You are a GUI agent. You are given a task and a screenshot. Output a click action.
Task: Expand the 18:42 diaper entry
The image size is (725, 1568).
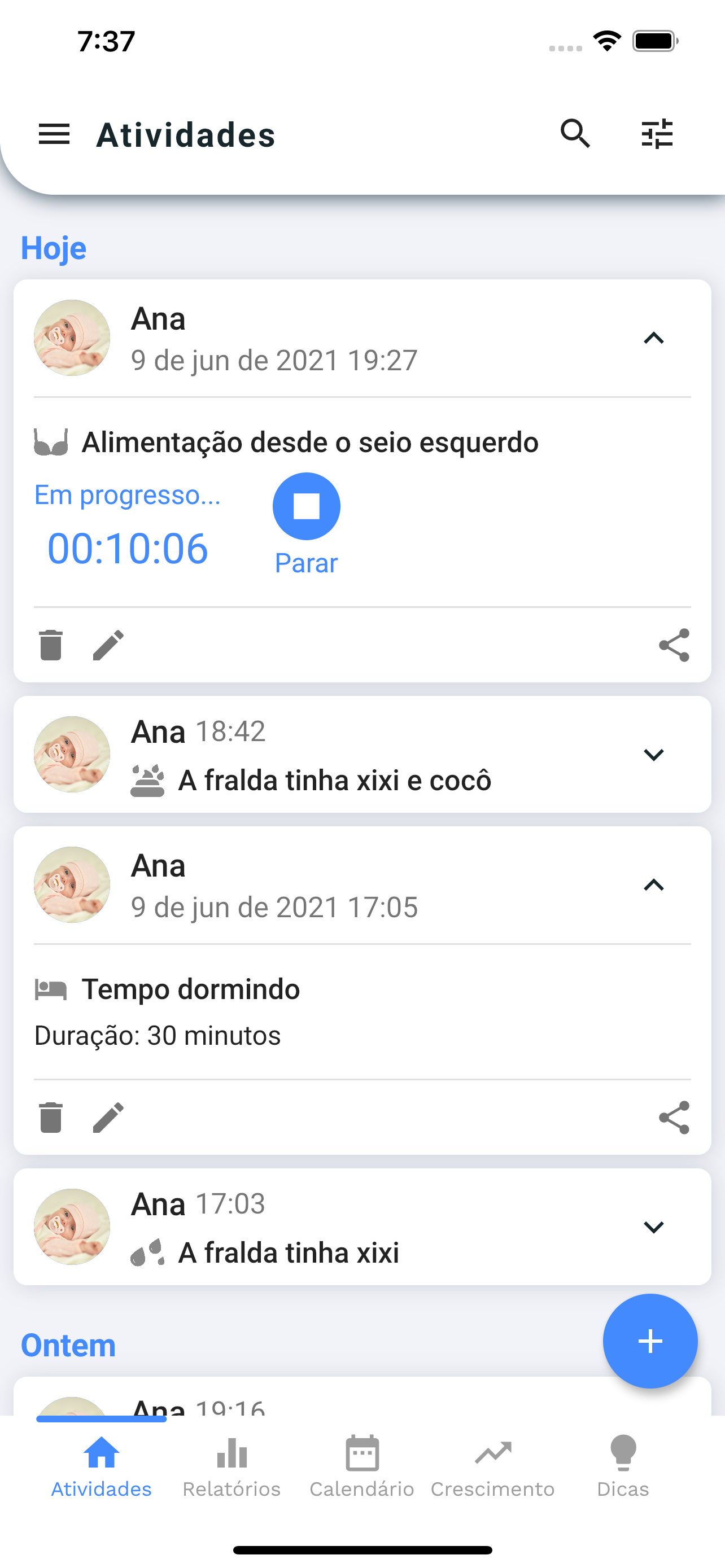[x=653, y=755]
